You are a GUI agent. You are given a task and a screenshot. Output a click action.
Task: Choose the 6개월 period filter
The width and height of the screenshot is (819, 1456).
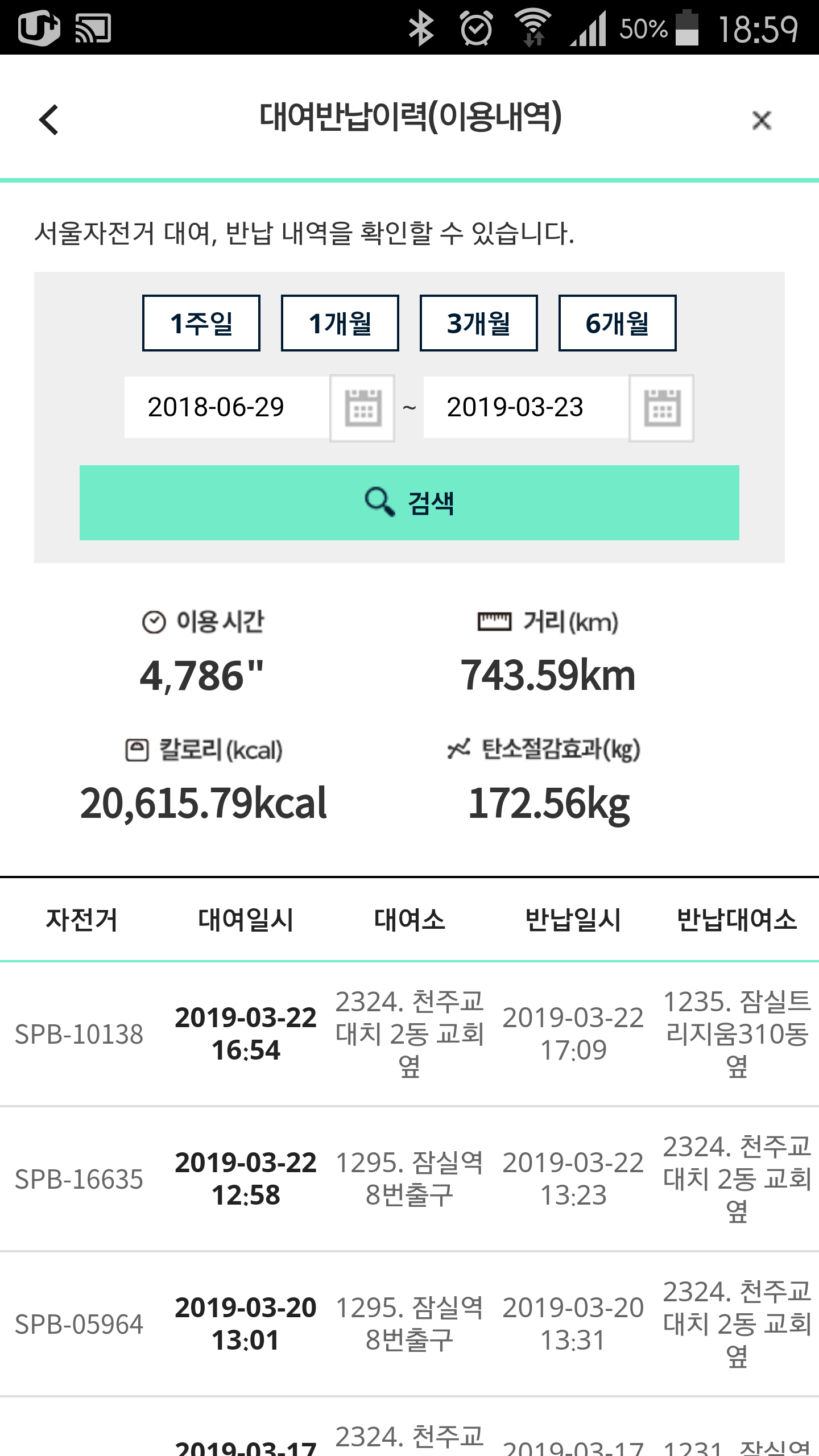(x=618, y=323)
